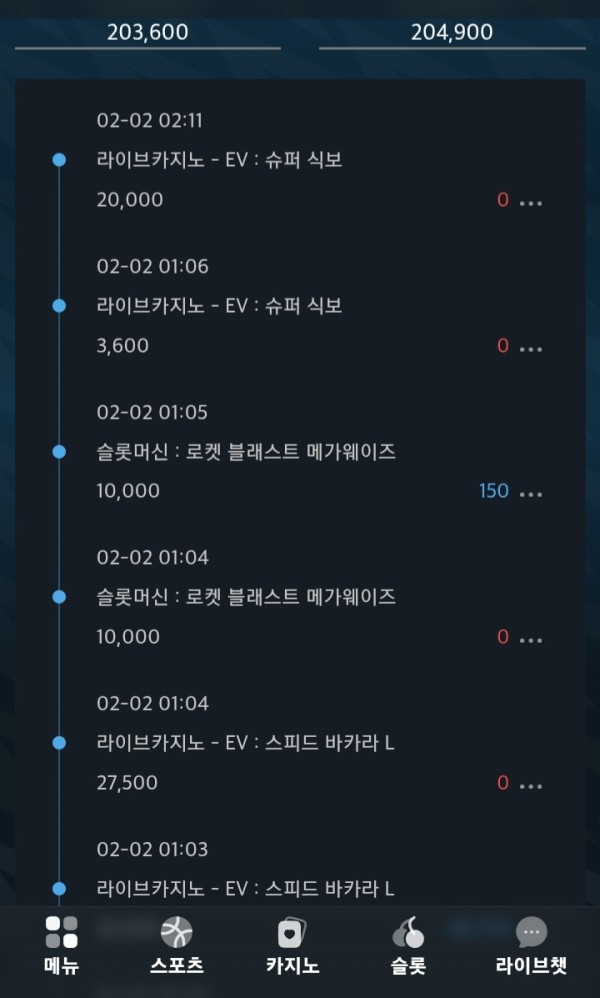Go to the 카지노 tab
Image resolution: width=600 pixels, height=998 pixels.
pyautogui.click(x=292, y=946)
